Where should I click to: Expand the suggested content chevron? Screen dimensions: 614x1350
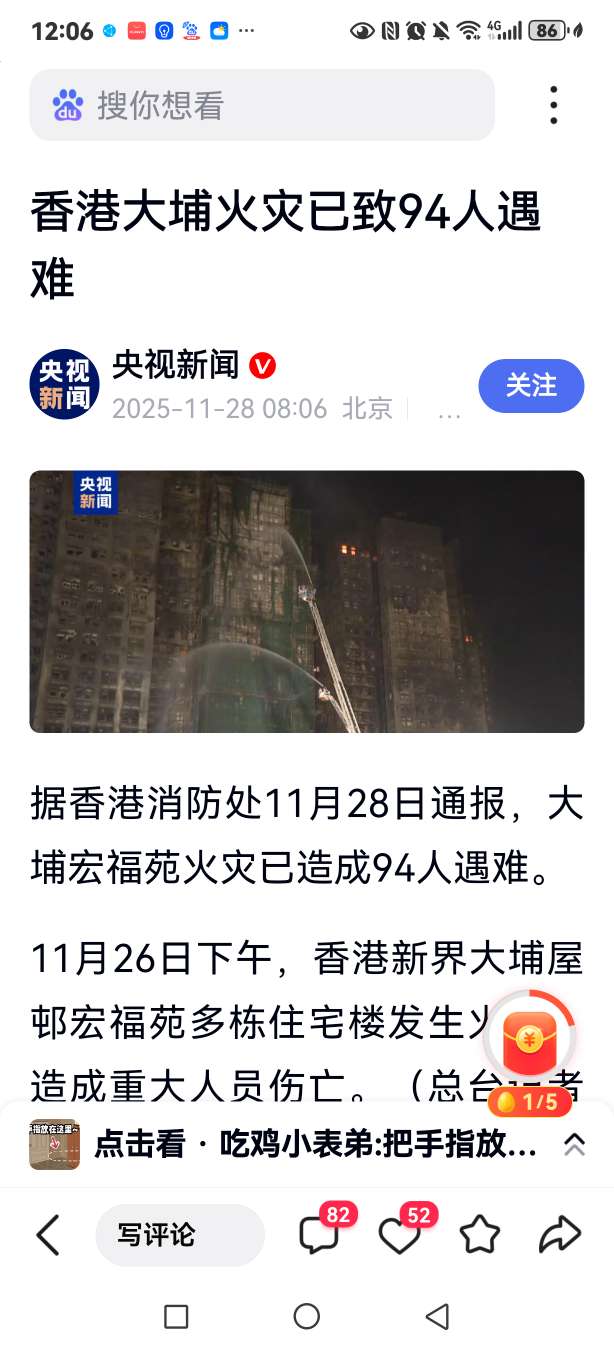click(x=574, y=1144)
